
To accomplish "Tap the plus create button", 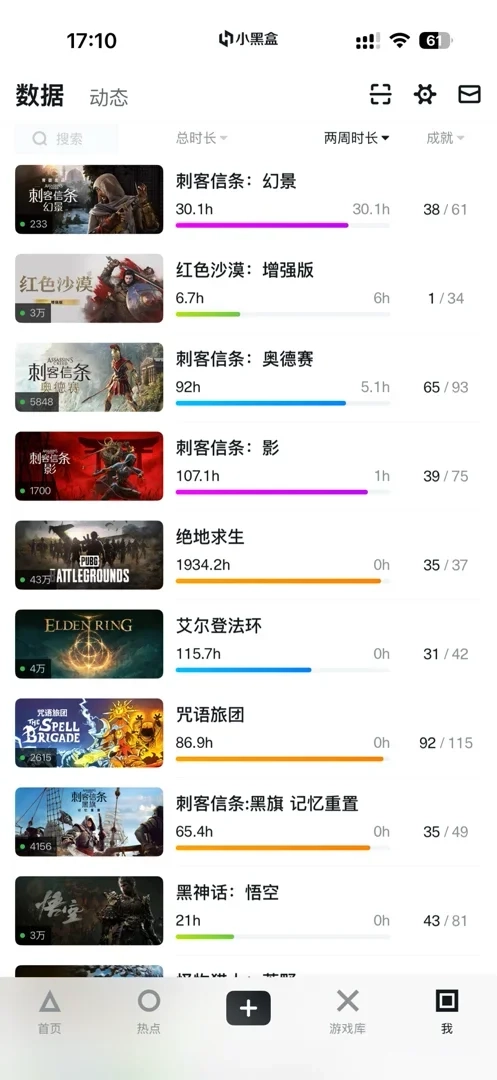I will [x=248, y=1008].
